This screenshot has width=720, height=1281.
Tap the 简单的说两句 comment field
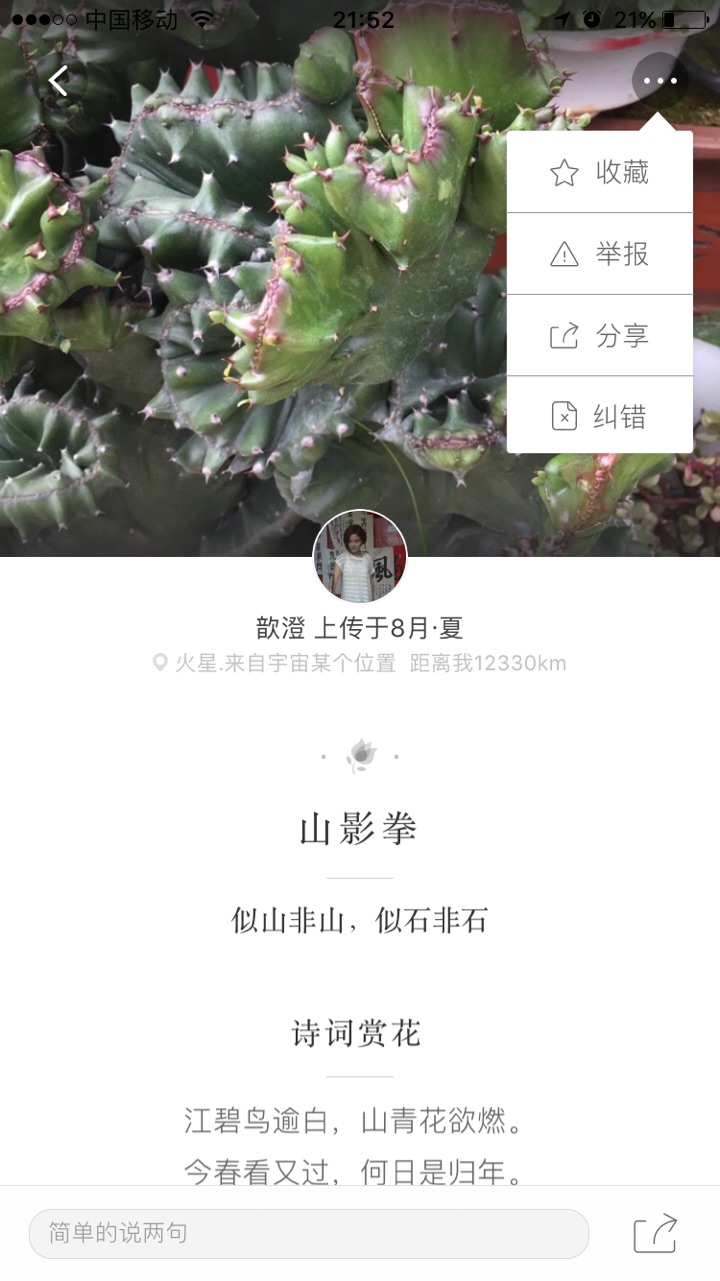click(308, 1233)
